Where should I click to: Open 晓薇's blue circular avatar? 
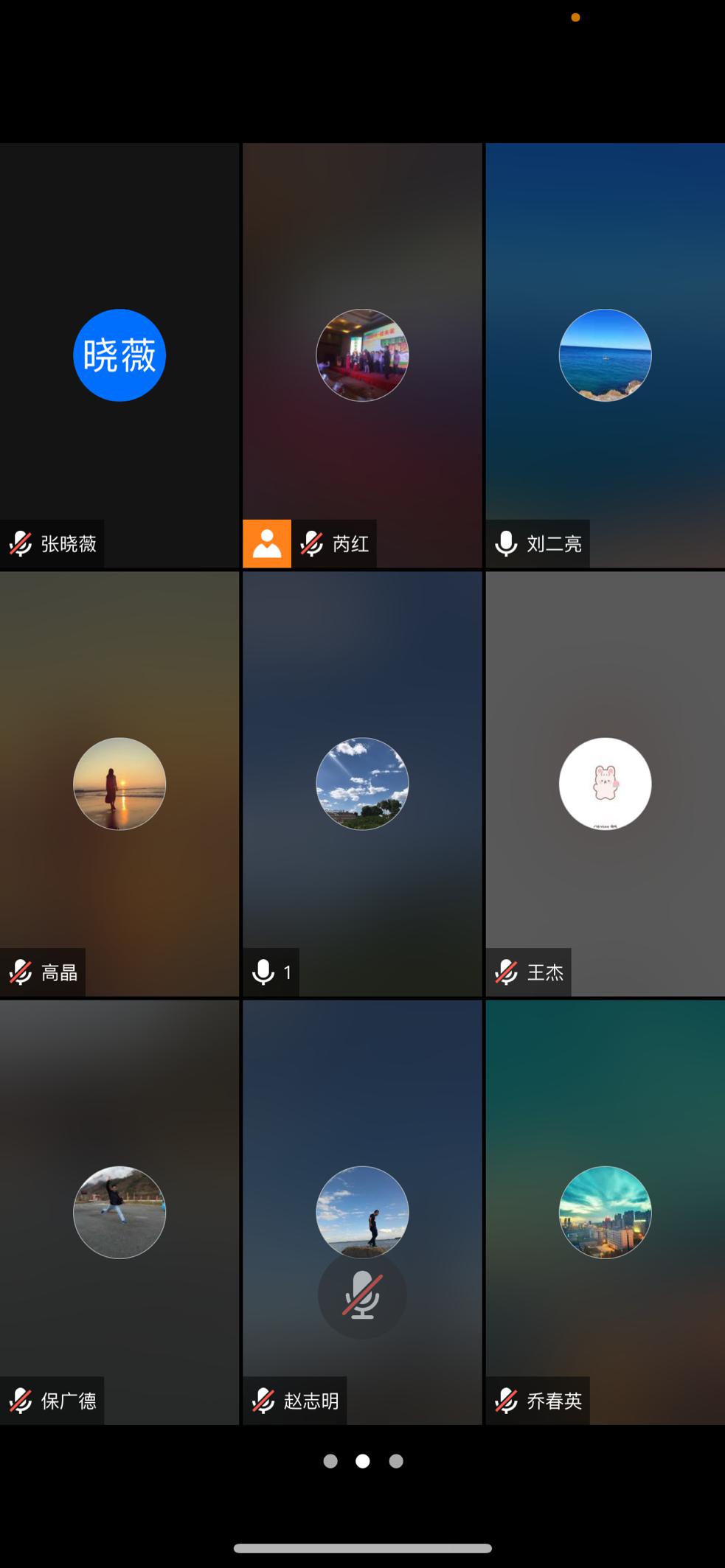coord(119,355)
